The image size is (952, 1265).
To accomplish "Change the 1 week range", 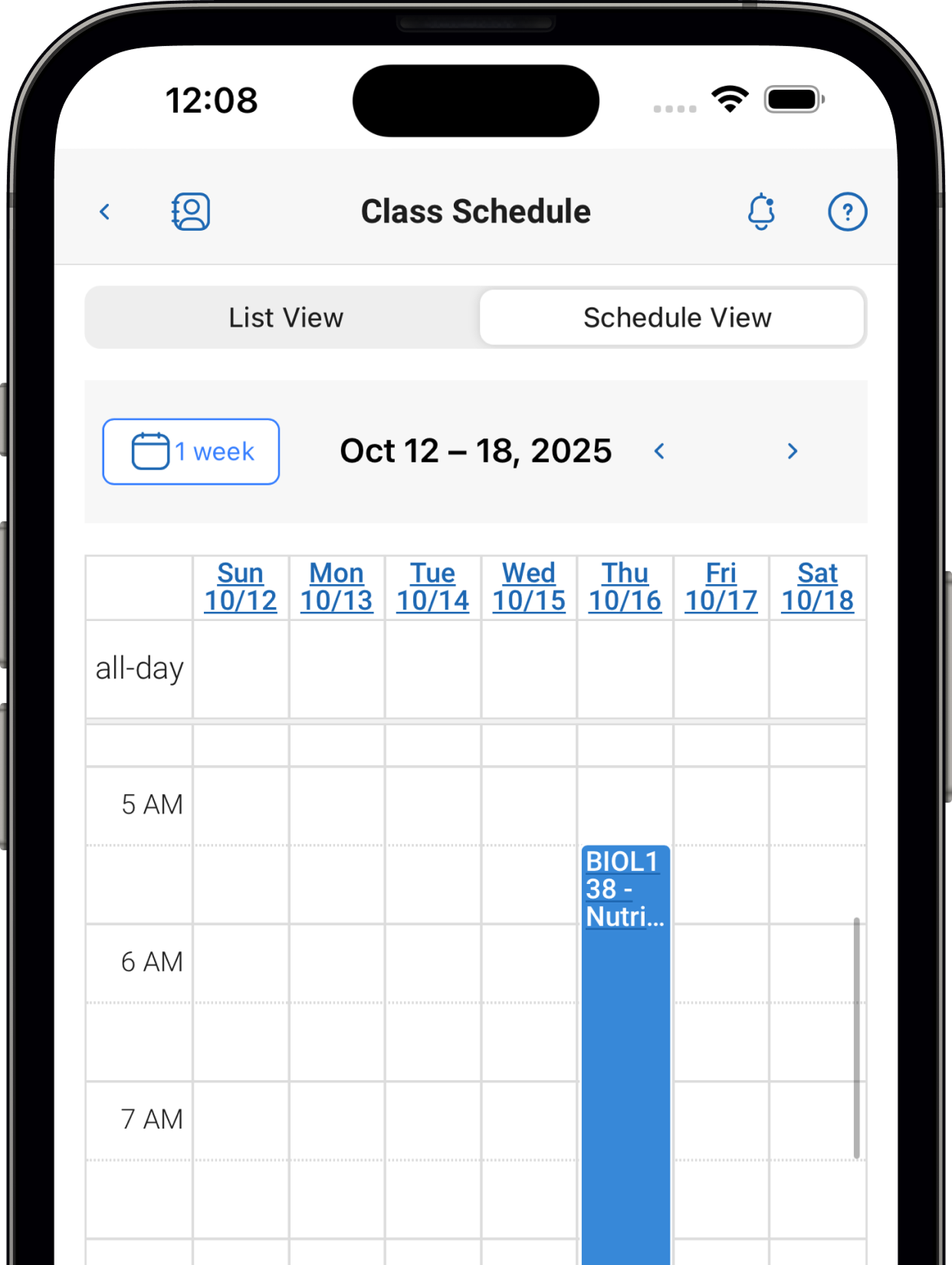I will [191, 452].
